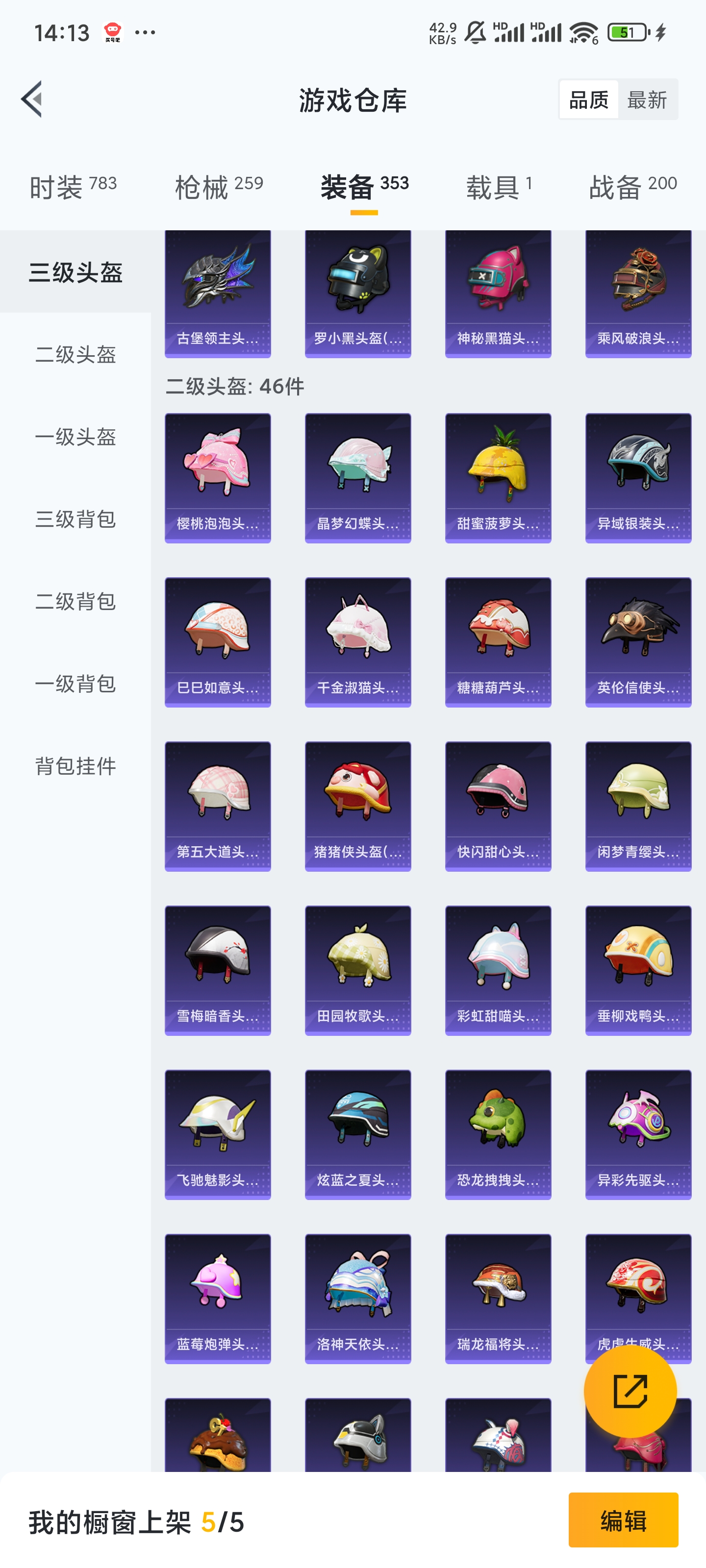Select 一级头盔 in the side menu
This screenshot has height=1568, width=706.
click(76, 437)
